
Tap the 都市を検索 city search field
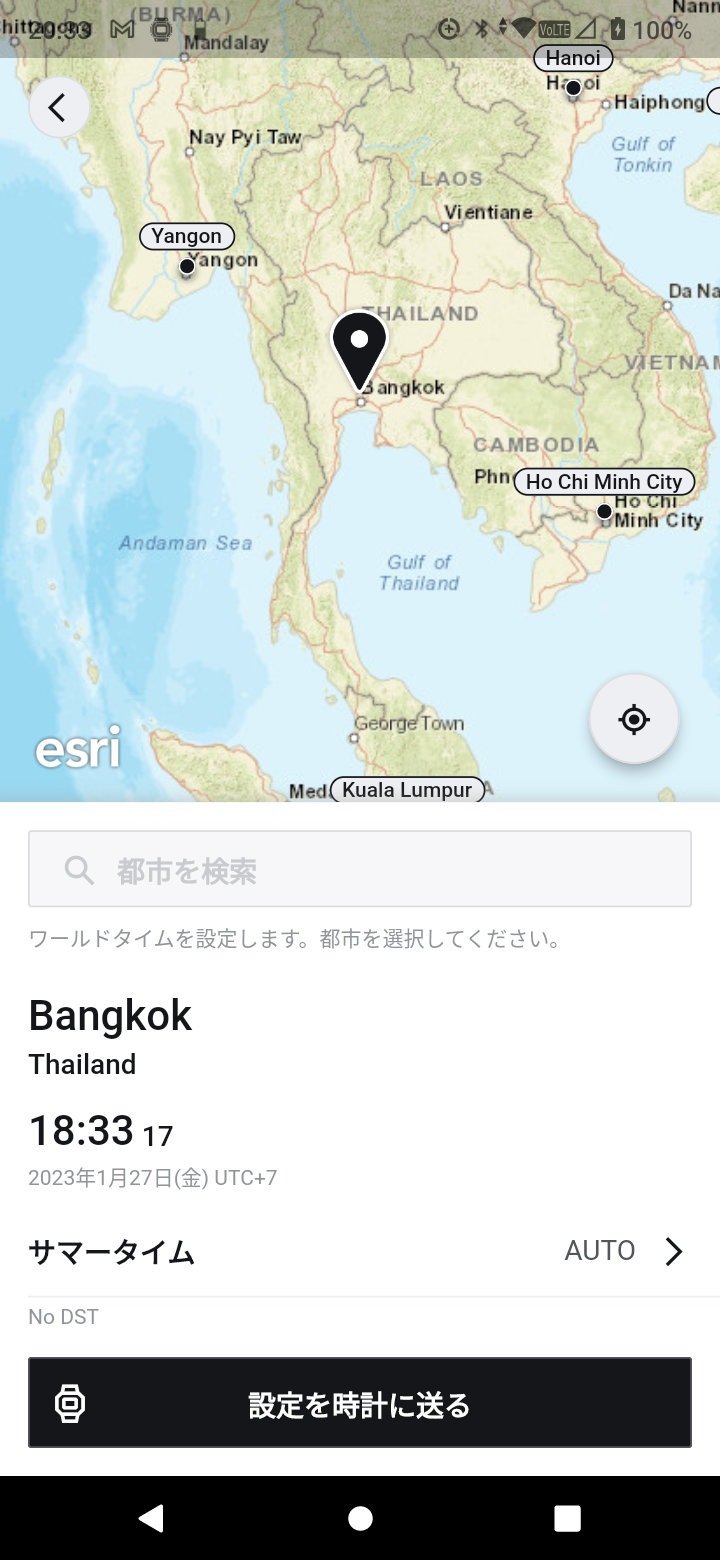pos(360,869)
